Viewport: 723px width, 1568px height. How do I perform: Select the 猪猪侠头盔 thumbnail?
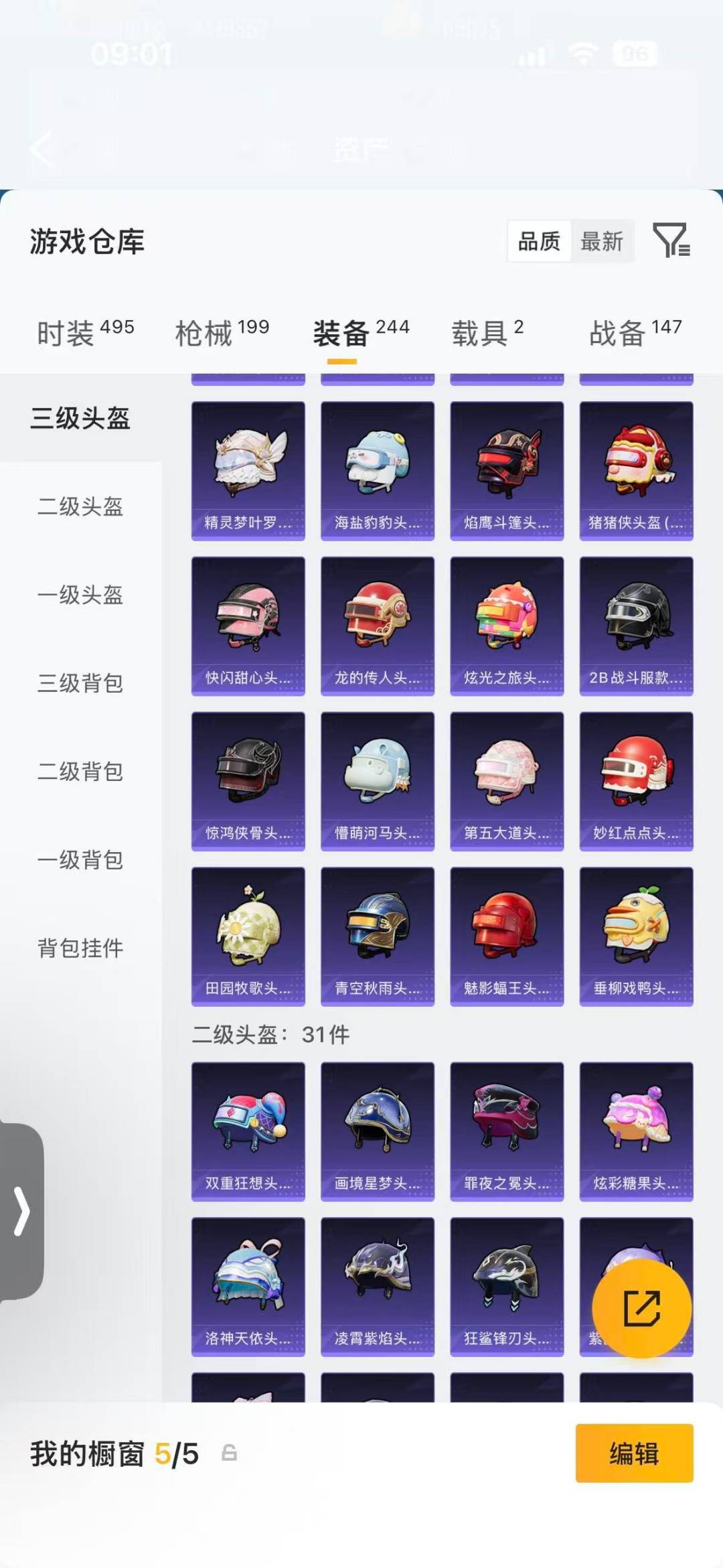point(636,469)
